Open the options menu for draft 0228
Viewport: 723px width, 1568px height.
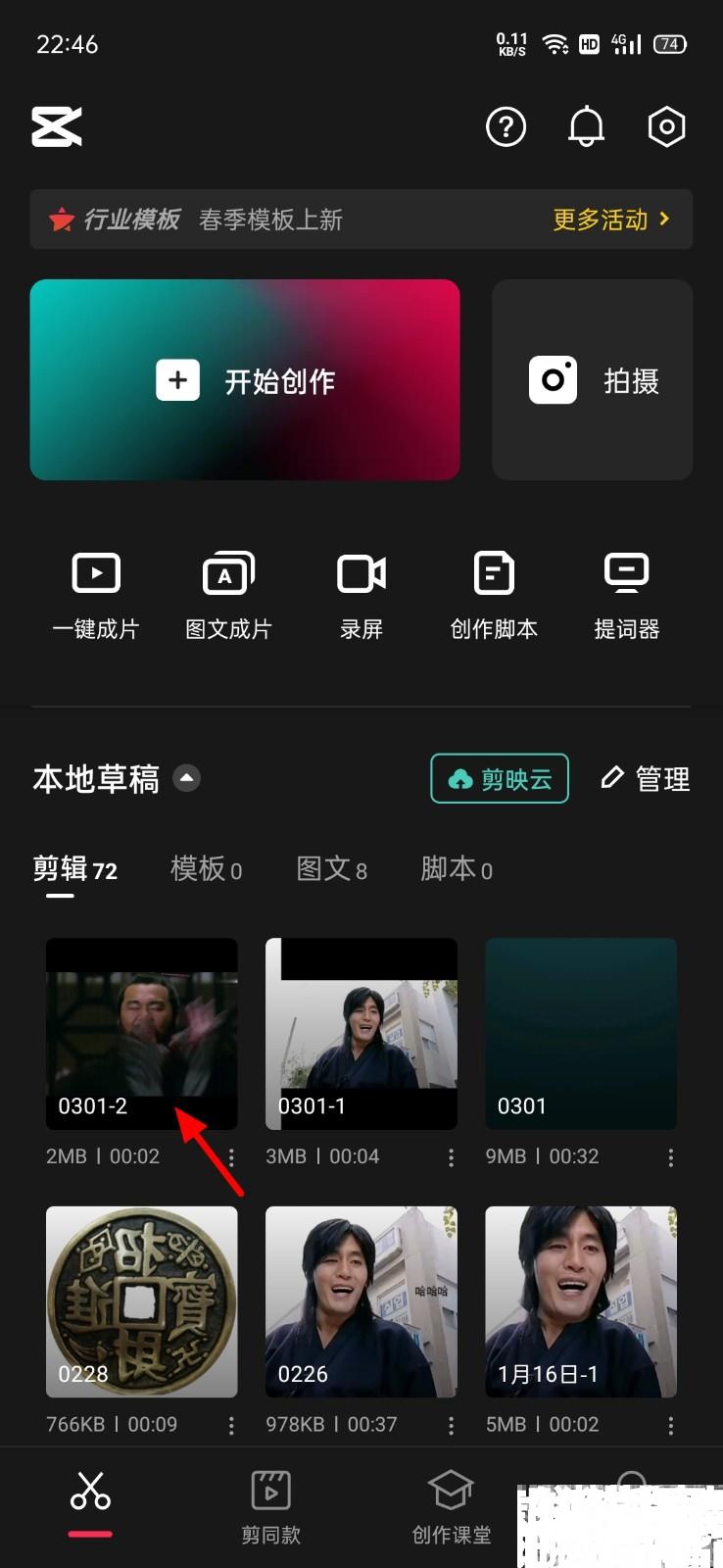231,1425
